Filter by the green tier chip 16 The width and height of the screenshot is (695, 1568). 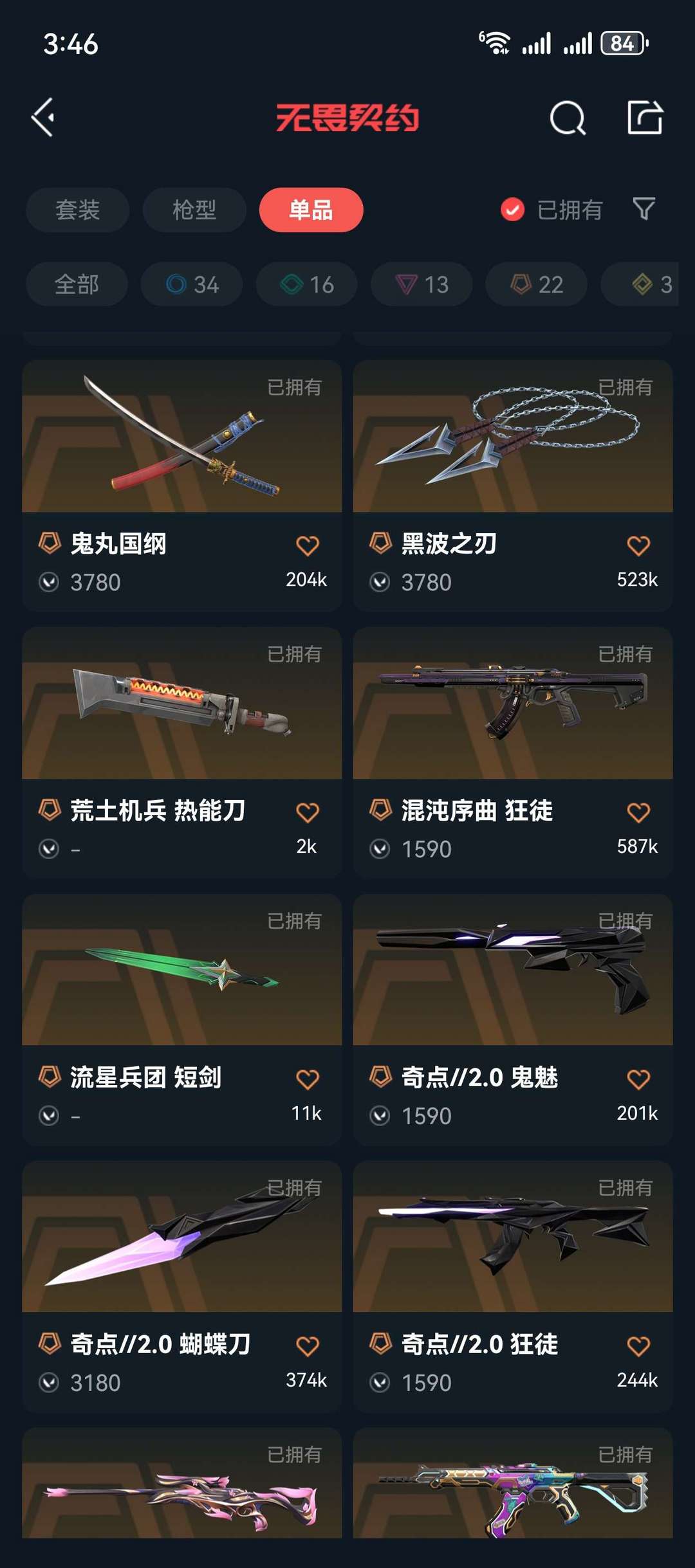pos(307,284)
